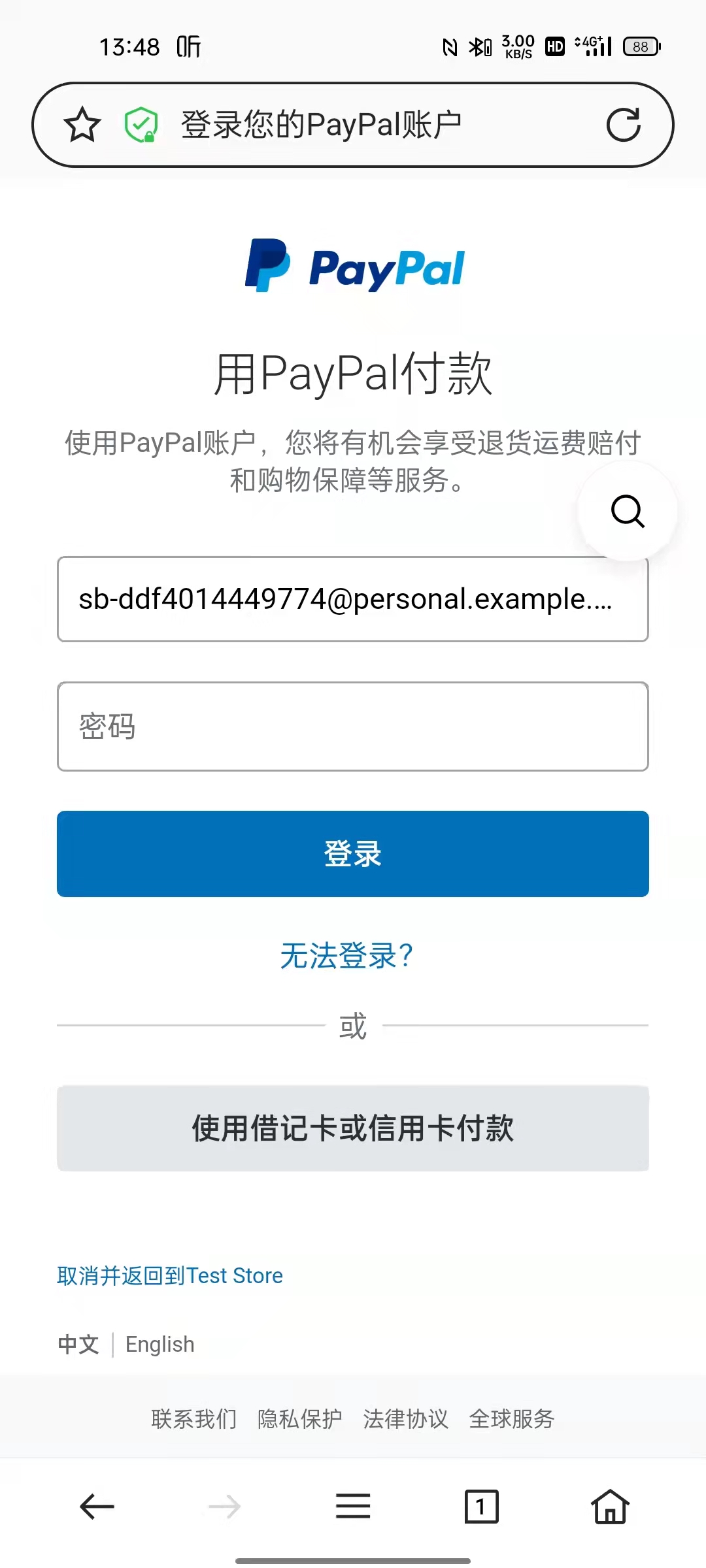Open 隐私保护 footer link
This screenshot has height=1568, width=706.
299,1419
